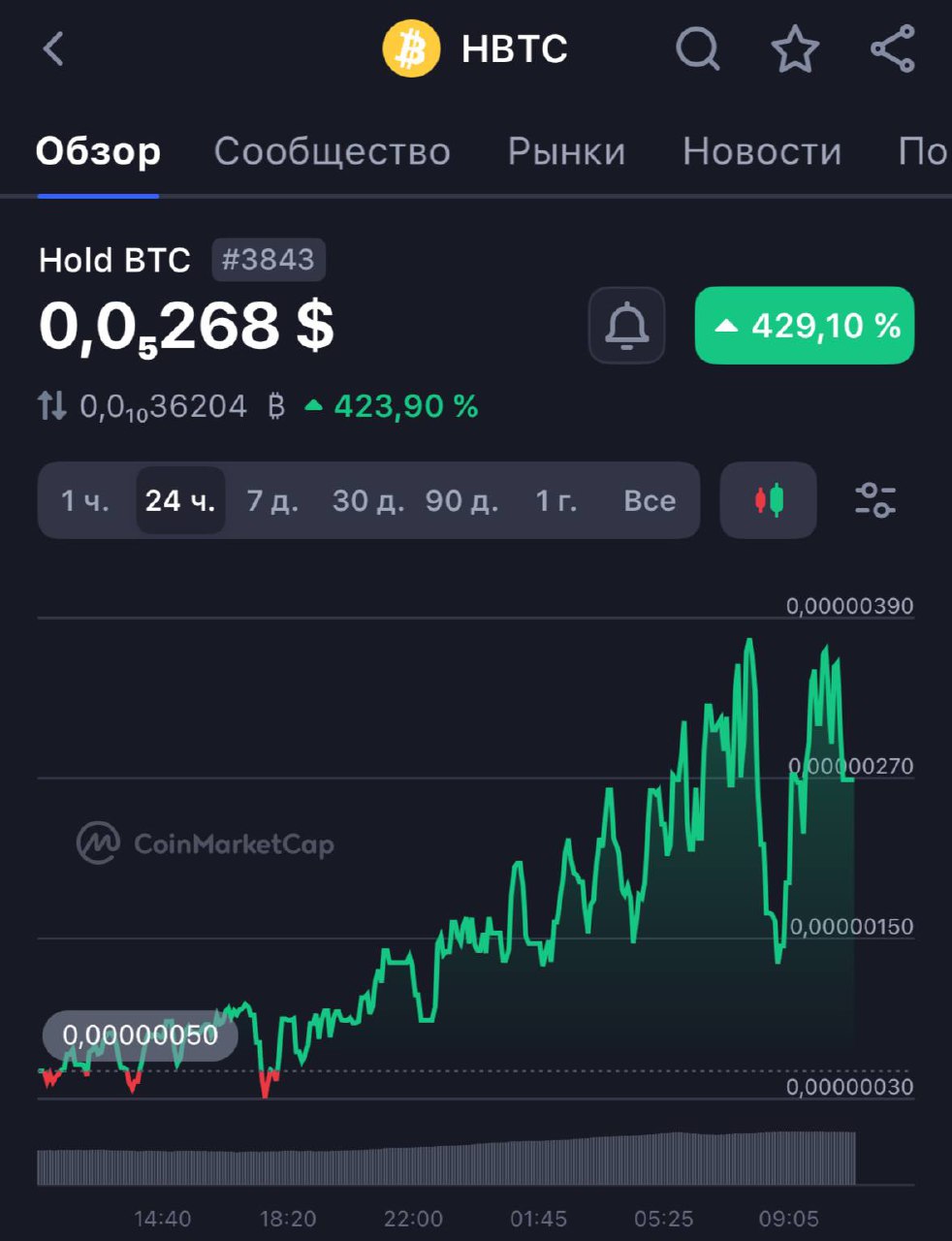Go back using the top-left arrow
952x1241 pixels.
click(53, 48)
